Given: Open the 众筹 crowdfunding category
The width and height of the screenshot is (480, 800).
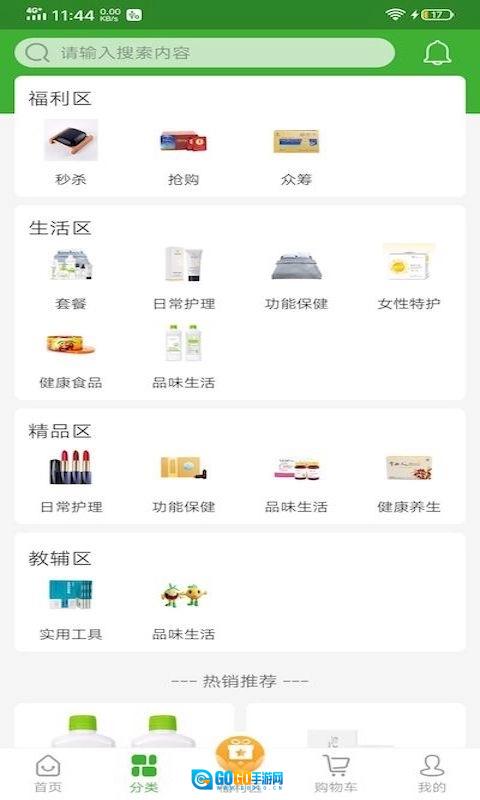Looking at the screenshot, I should 296,152.
